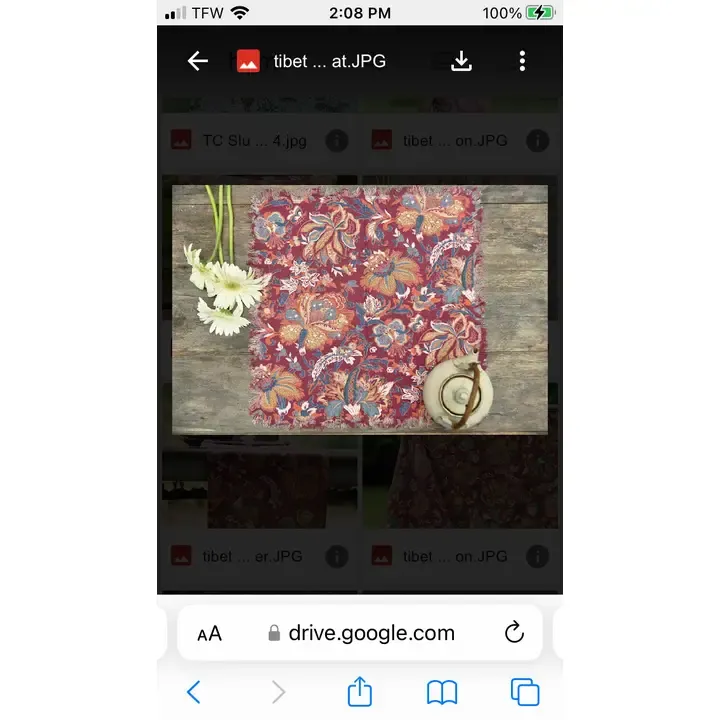Open Safari reader text size options

pos(209,633)
